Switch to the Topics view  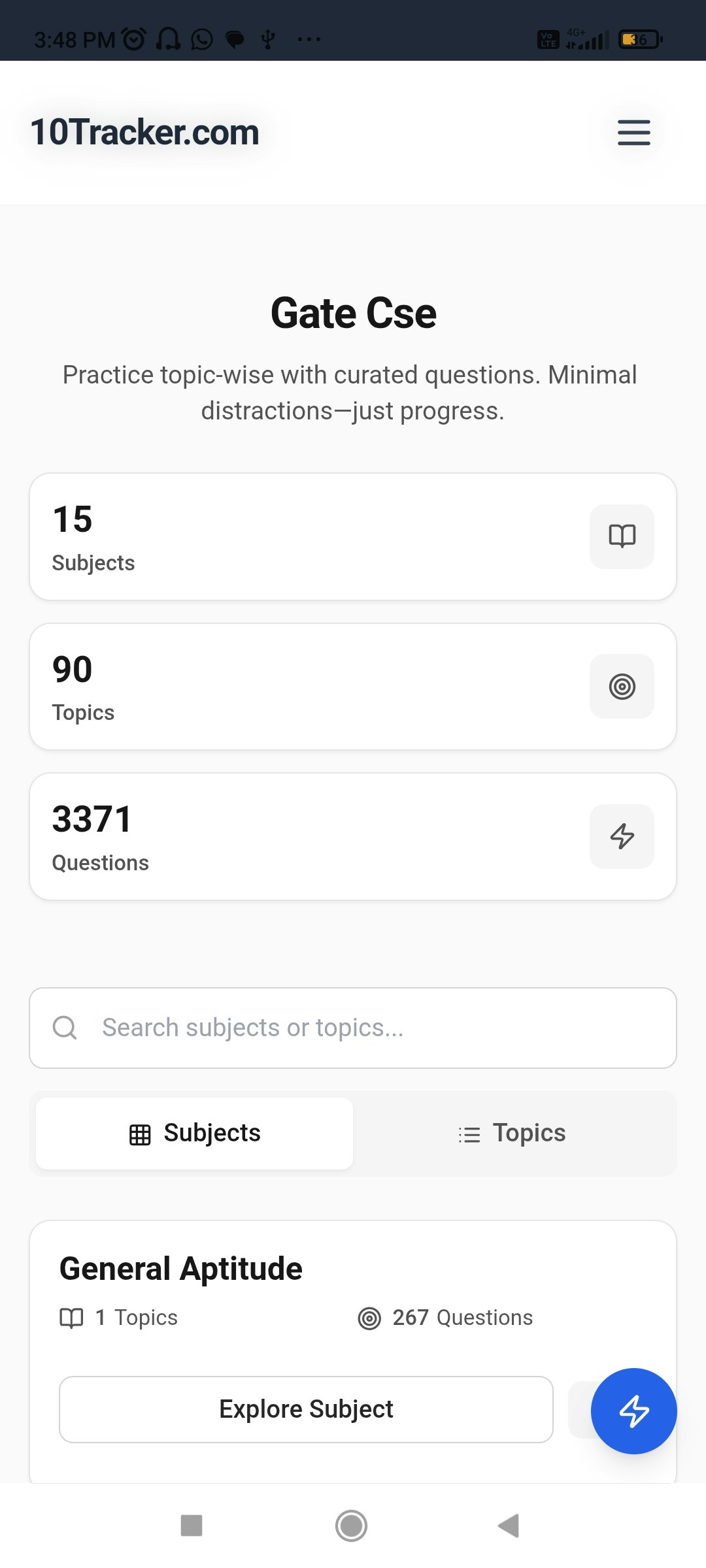(x=514, y=1133)
